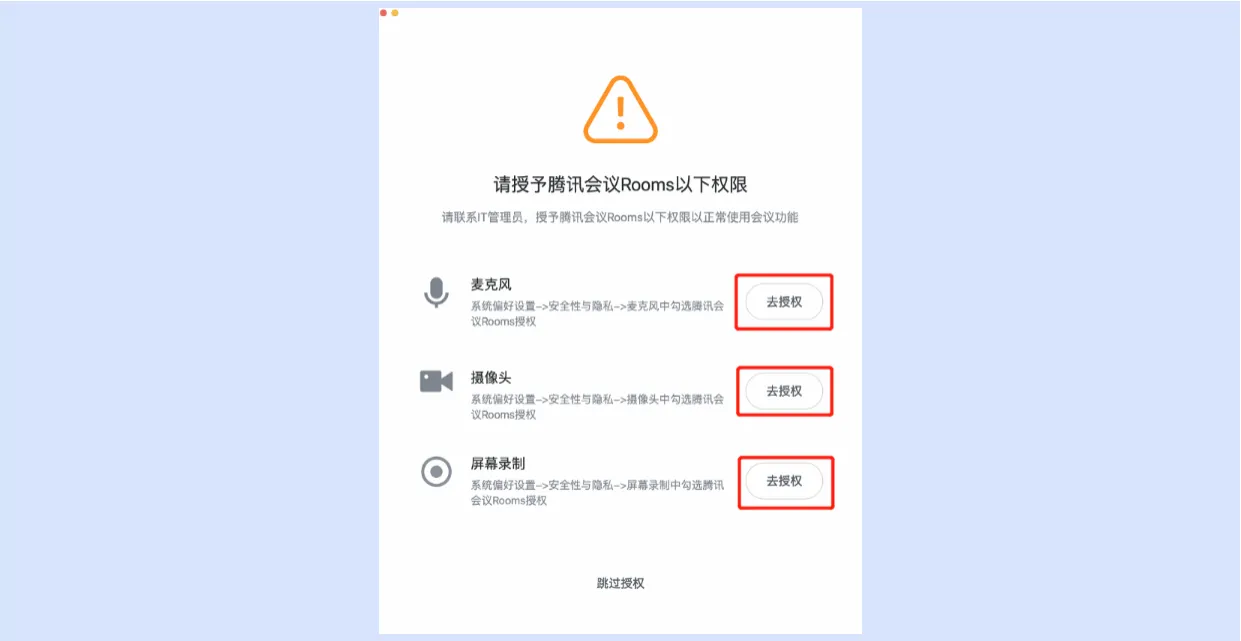This screenshot has width=1241, height=641.
Task: Tap 去授权 for 屏幕录制 permission
Action: 784,481
